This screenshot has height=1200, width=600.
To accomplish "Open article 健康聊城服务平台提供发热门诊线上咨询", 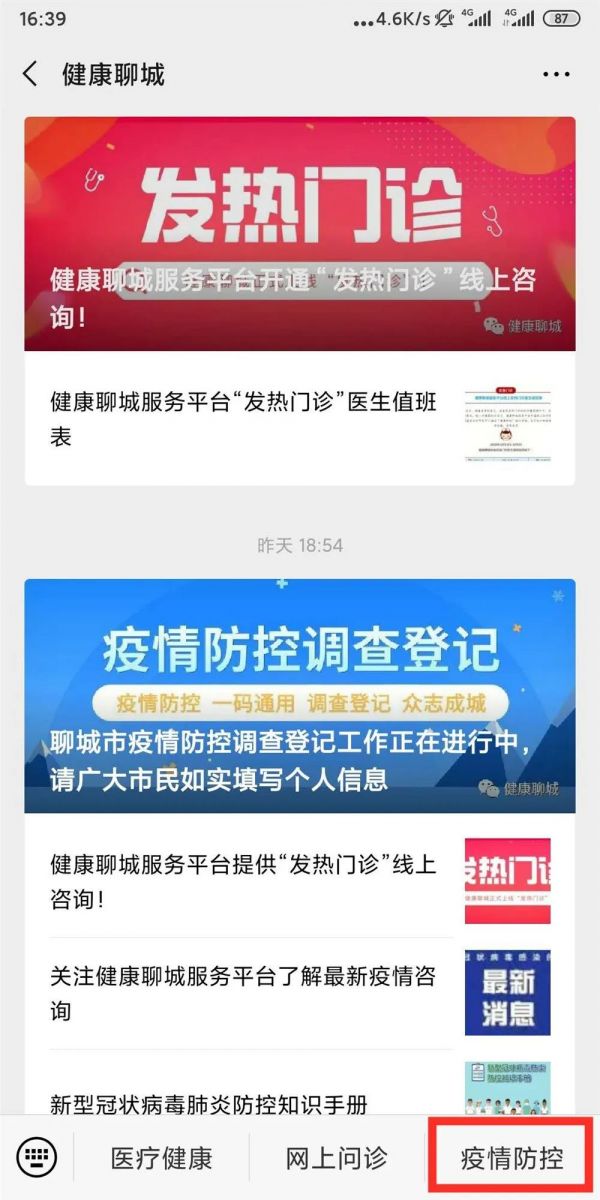I will tap(300, 881).
